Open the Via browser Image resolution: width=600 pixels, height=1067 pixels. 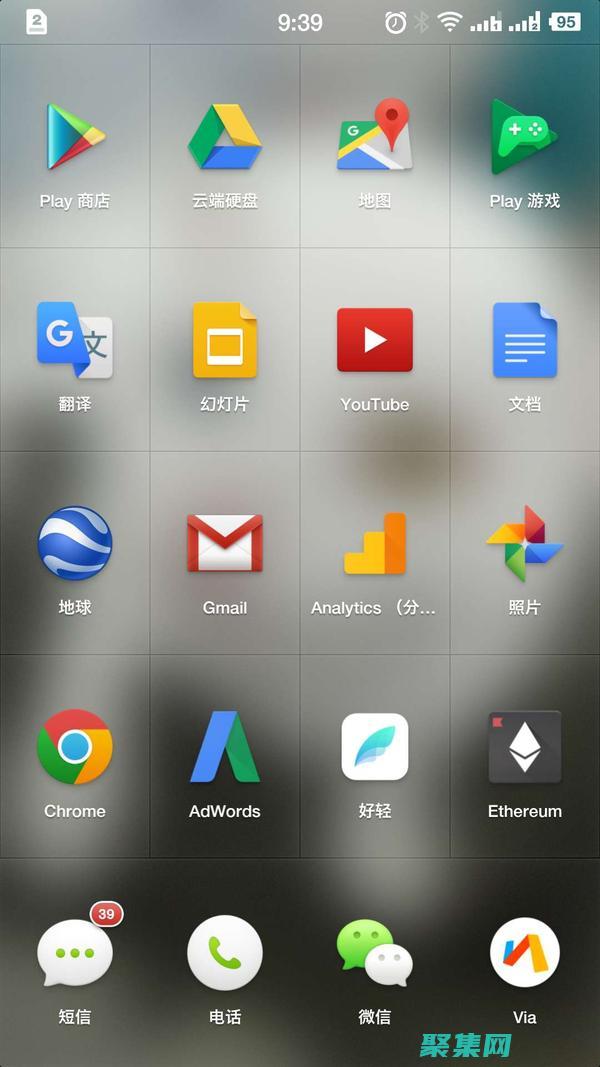tap(525, 953)
